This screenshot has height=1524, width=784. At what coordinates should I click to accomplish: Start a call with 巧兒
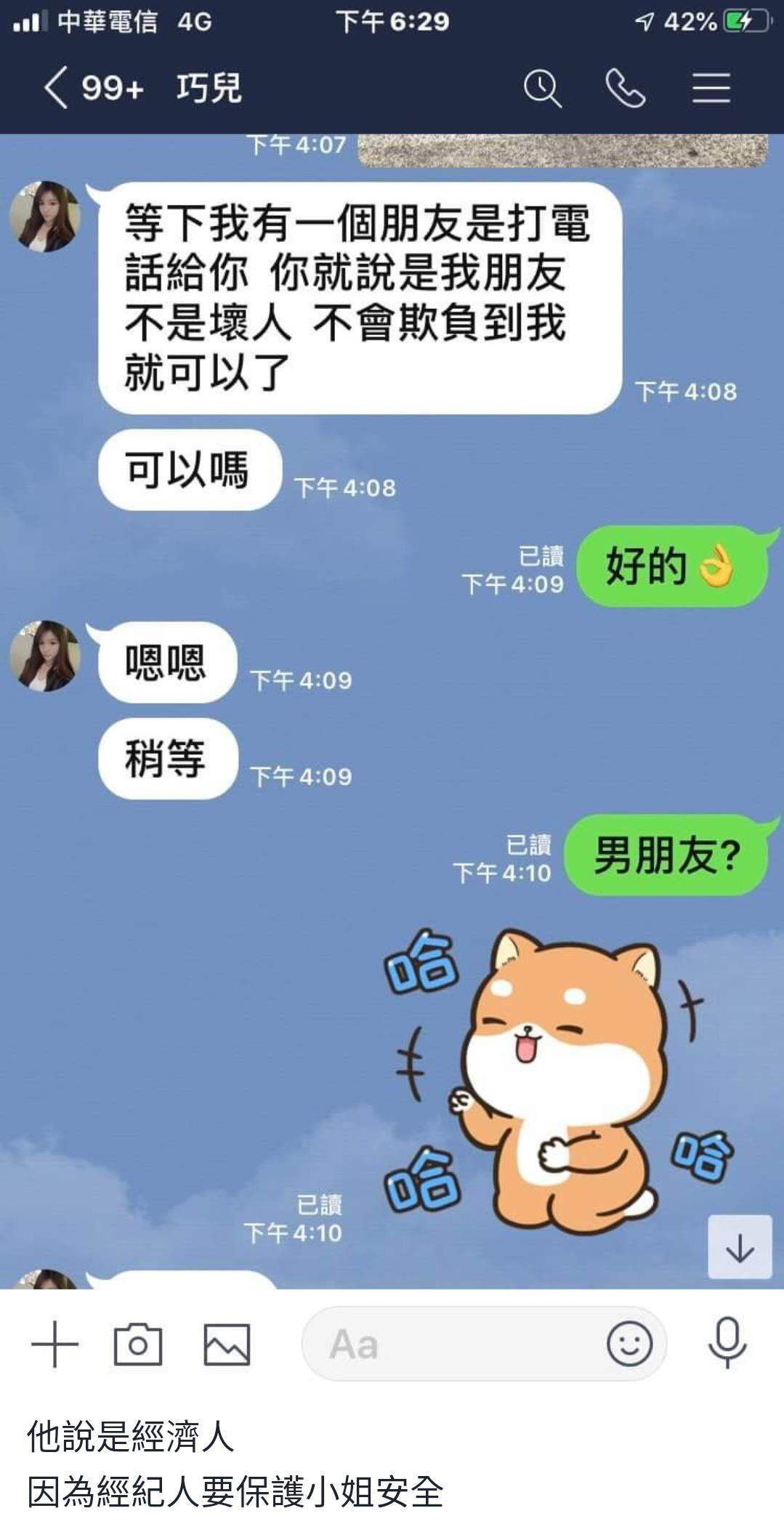pos(625,89)
